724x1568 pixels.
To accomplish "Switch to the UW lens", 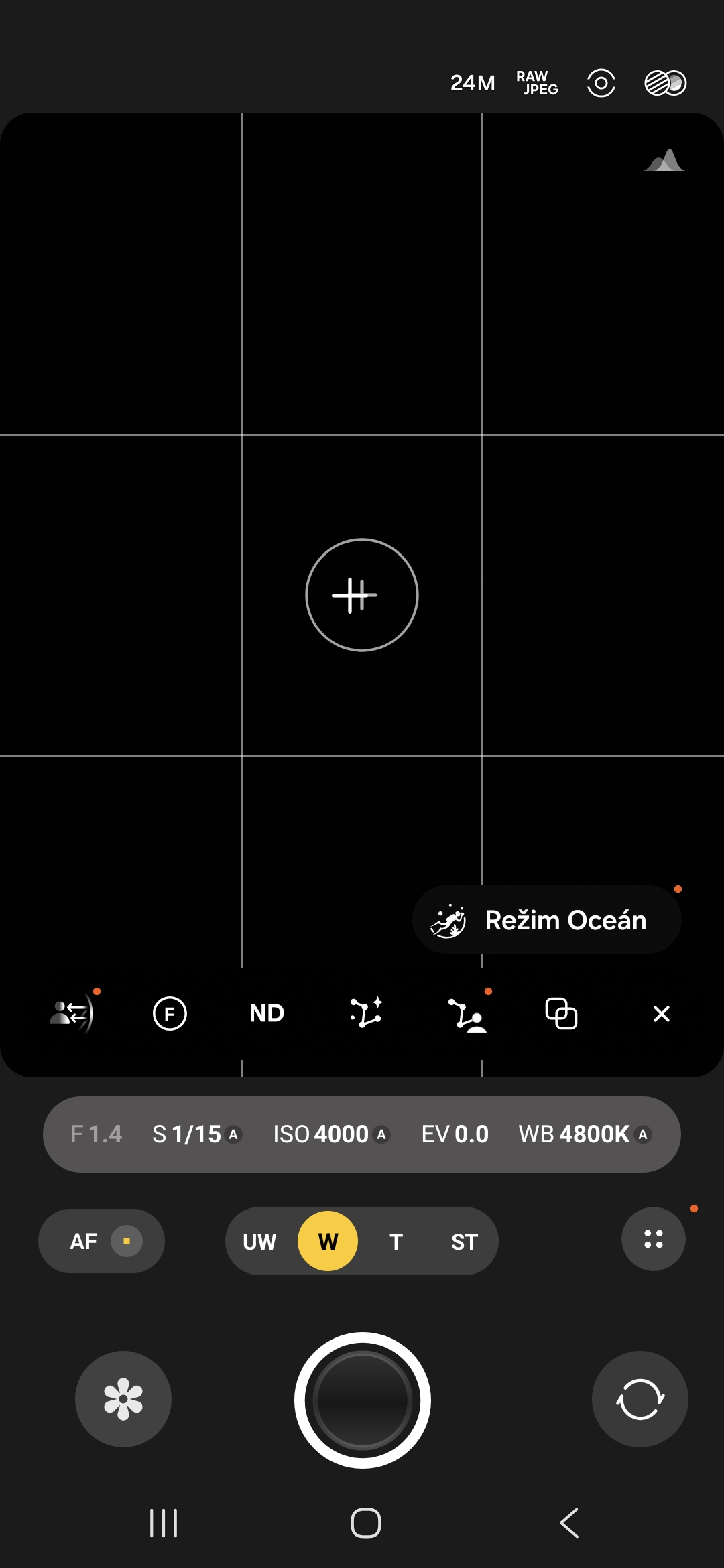I will (259, 1242).
